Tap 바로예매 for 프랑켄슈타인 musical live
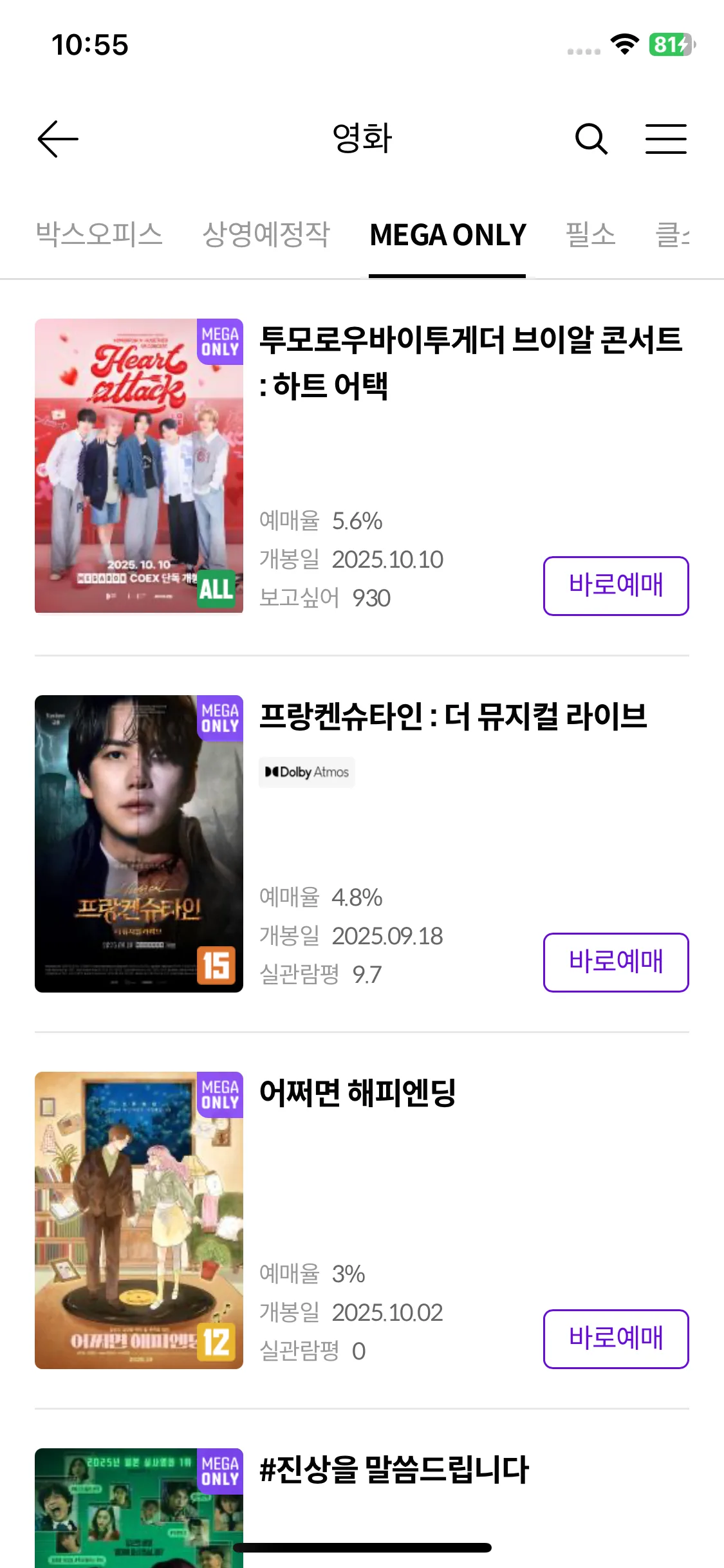 [615, 962]
